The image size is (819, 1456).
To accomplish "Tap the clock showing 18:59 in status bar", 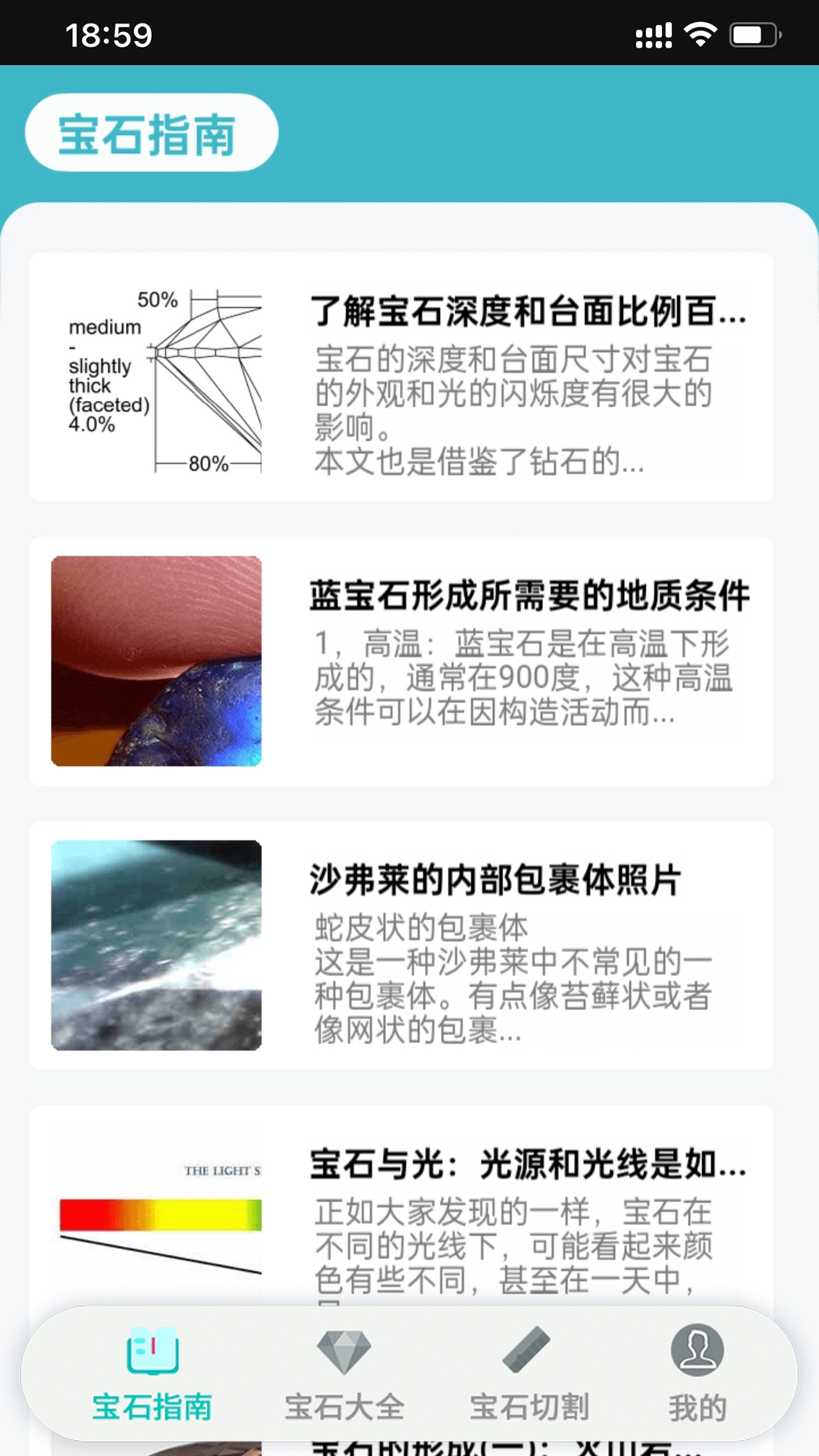I will point(110,33).
